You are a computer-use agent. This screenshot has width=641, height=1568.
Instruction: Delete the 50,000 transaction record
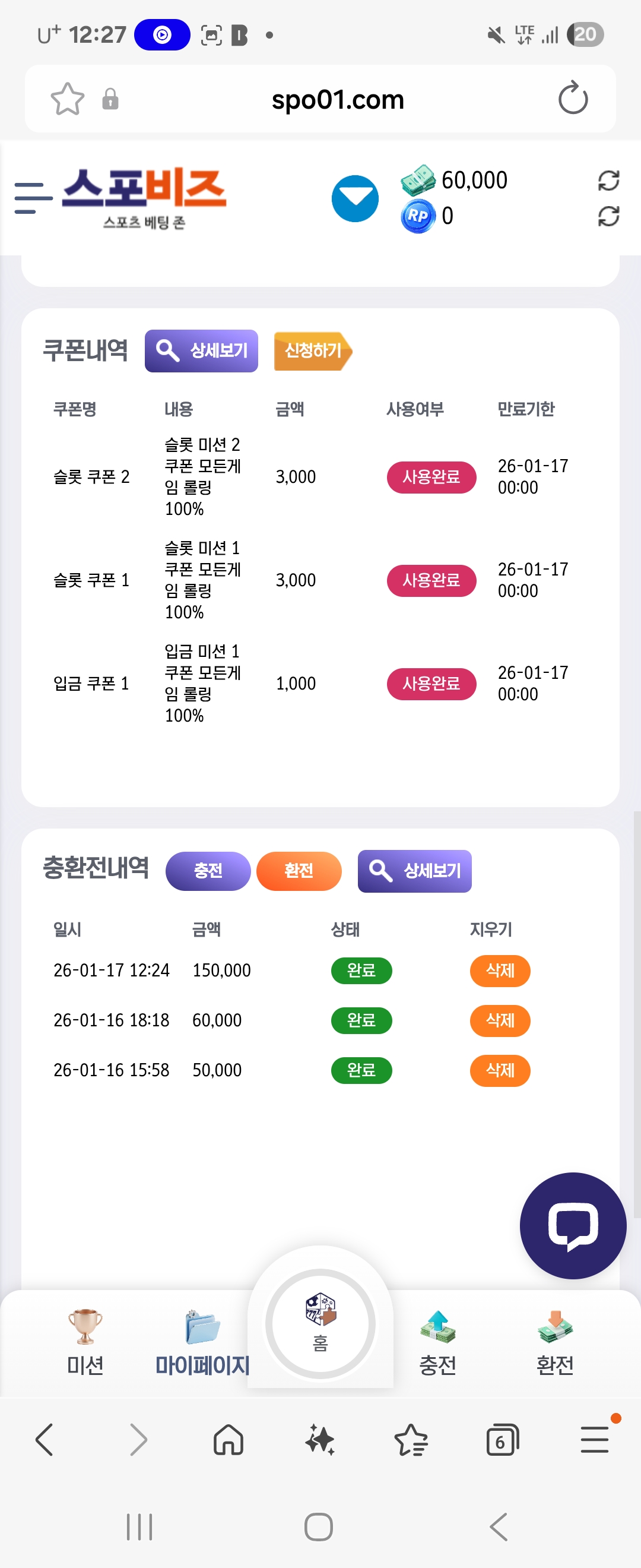(x=500, y=1070)
